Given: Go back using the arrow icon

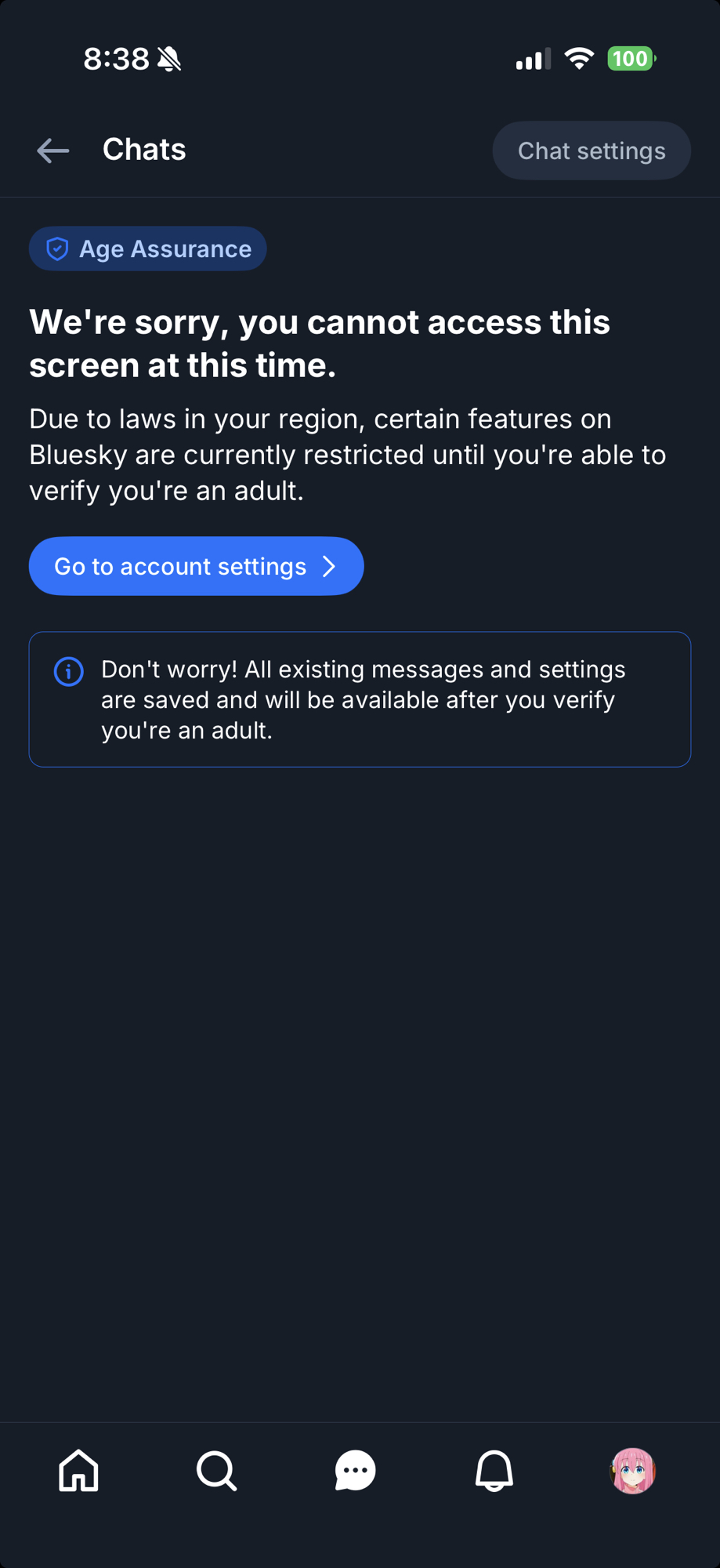Looking at the screenshot, I should (53, 151).
